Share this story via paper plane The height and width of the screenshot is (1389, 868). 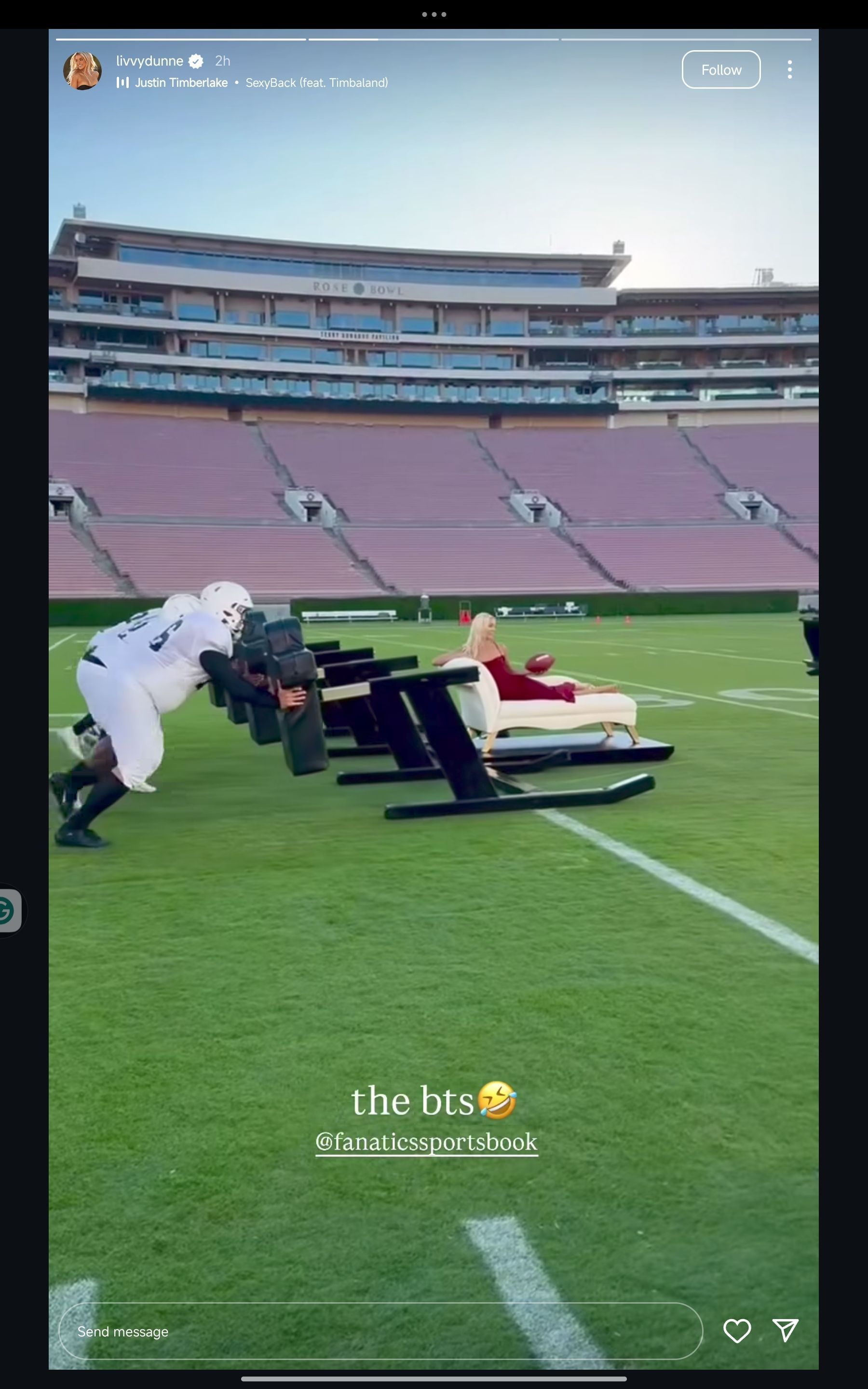pyautogui.click(x=785, y=1330)
